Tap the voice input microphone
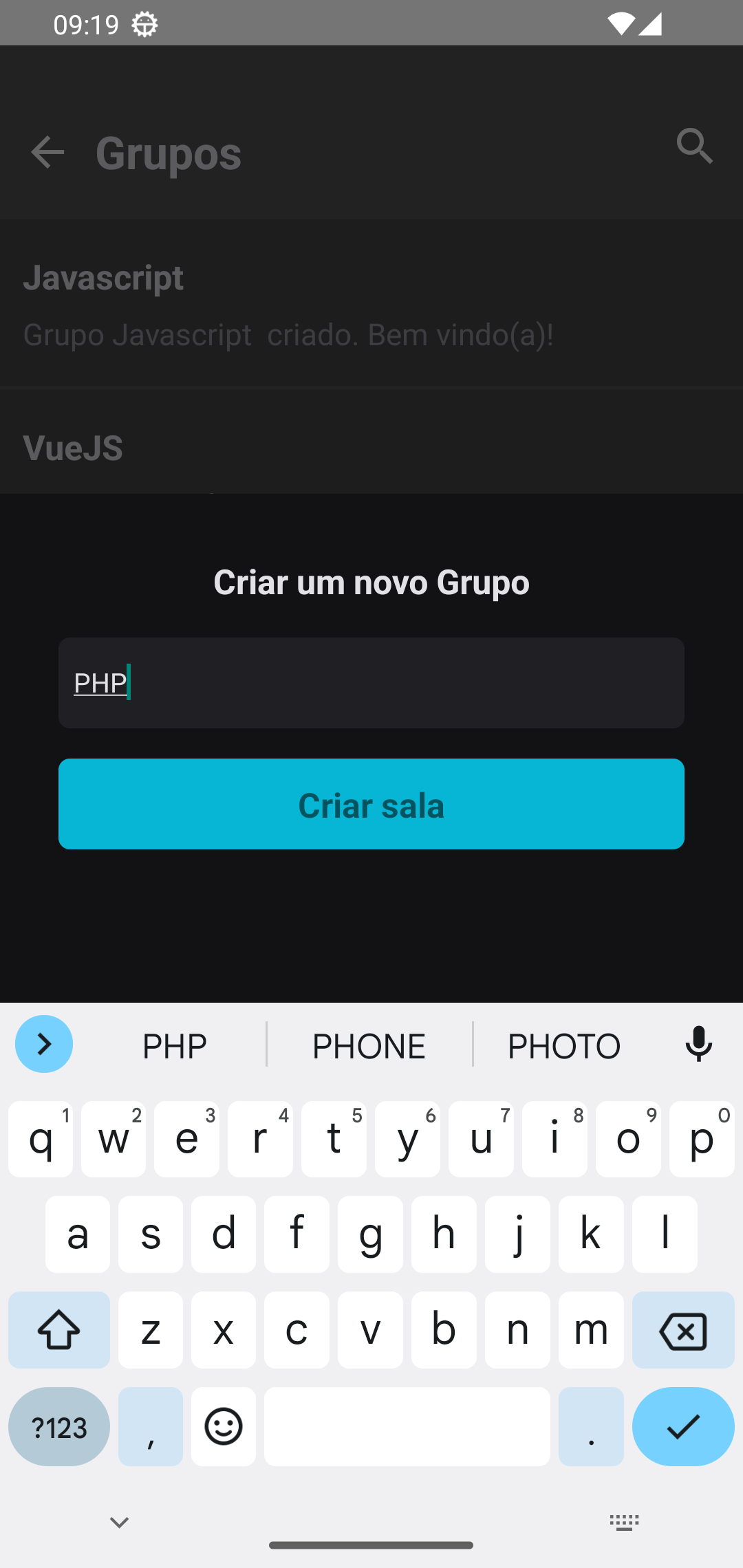 pos(699,1044)
